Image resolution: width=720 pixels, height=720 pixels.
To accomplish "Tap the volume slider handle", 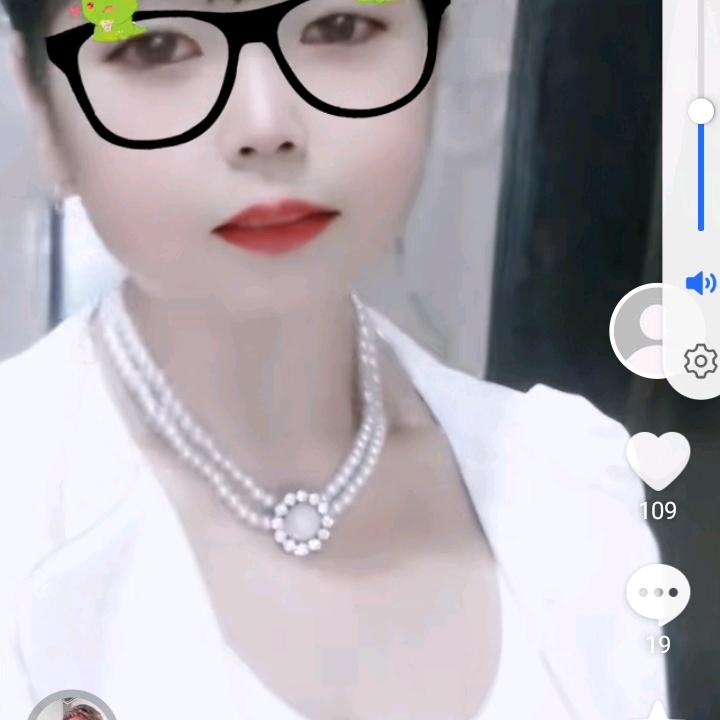I will tap(701, 111).
